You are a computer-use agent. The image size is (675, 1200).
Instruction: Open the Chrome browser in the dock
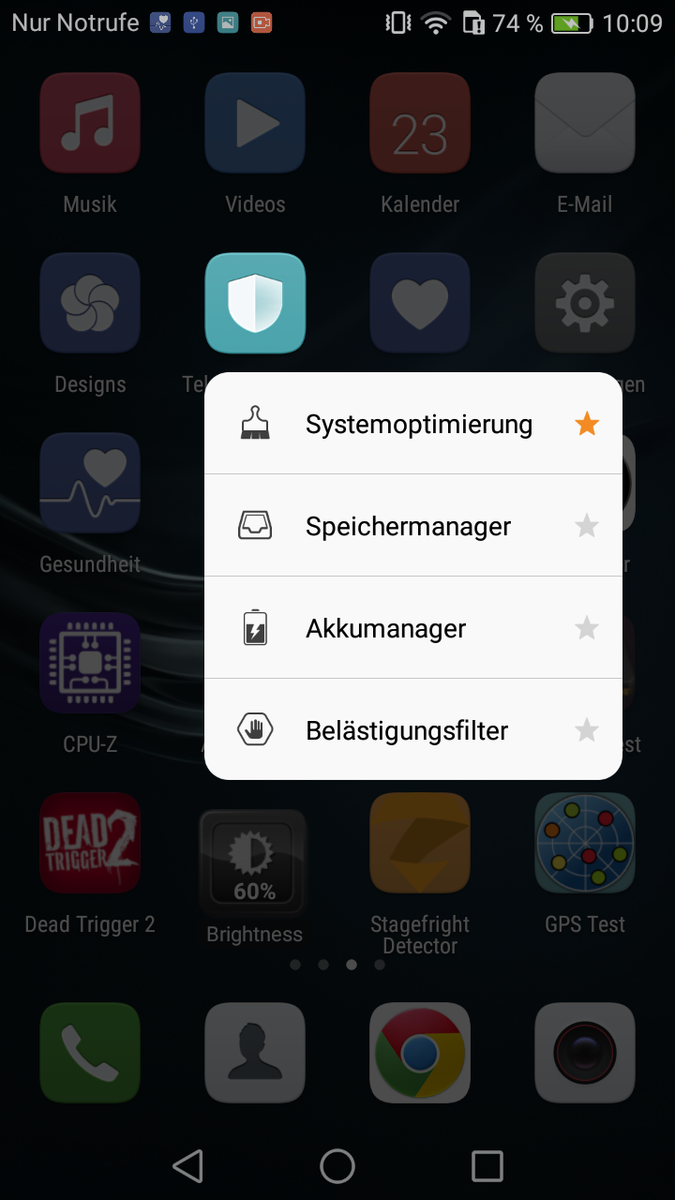(x=420, y=1053)
